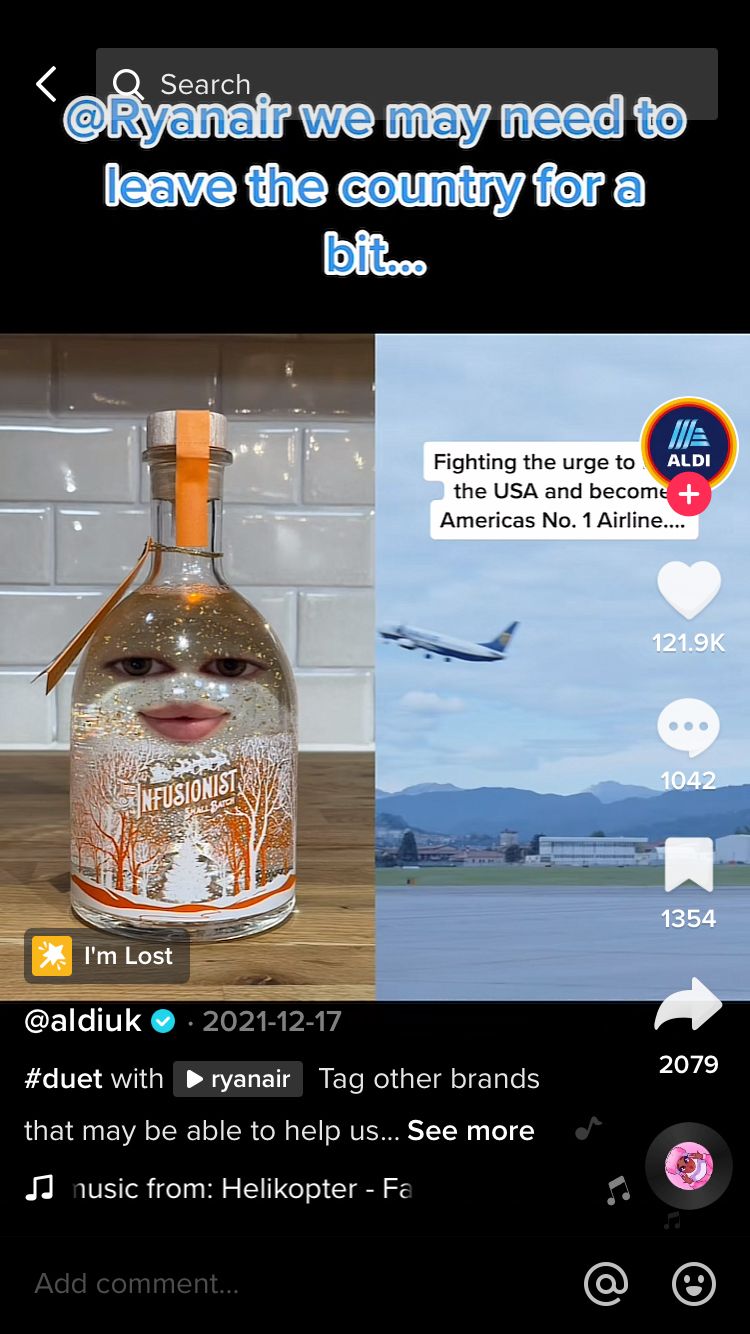Open the Search box
Viewport: 750px width, 1334px height.
(406, 84)
